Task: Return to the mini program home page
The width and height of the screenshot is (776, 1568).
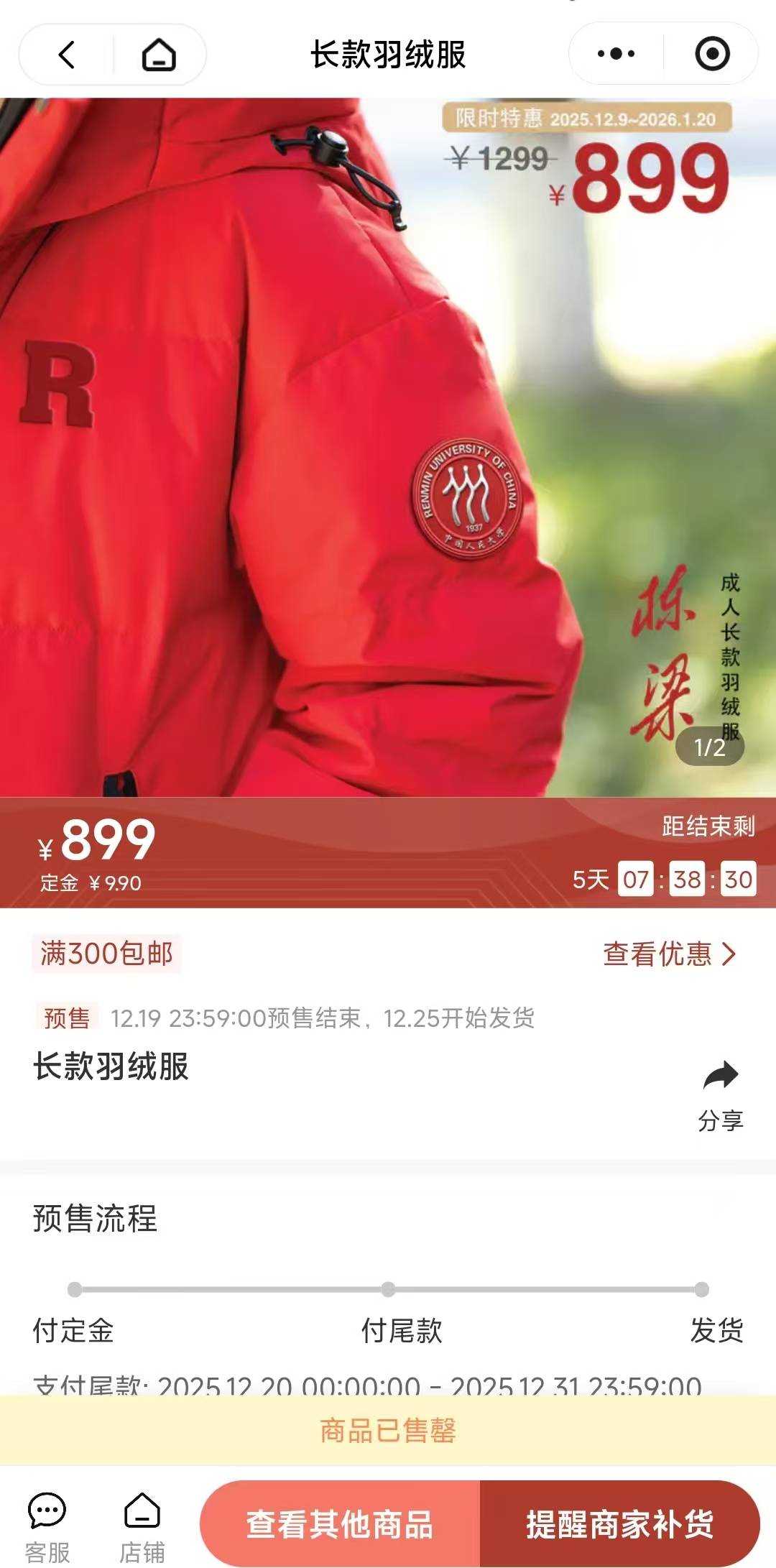Action: [159, 55]
